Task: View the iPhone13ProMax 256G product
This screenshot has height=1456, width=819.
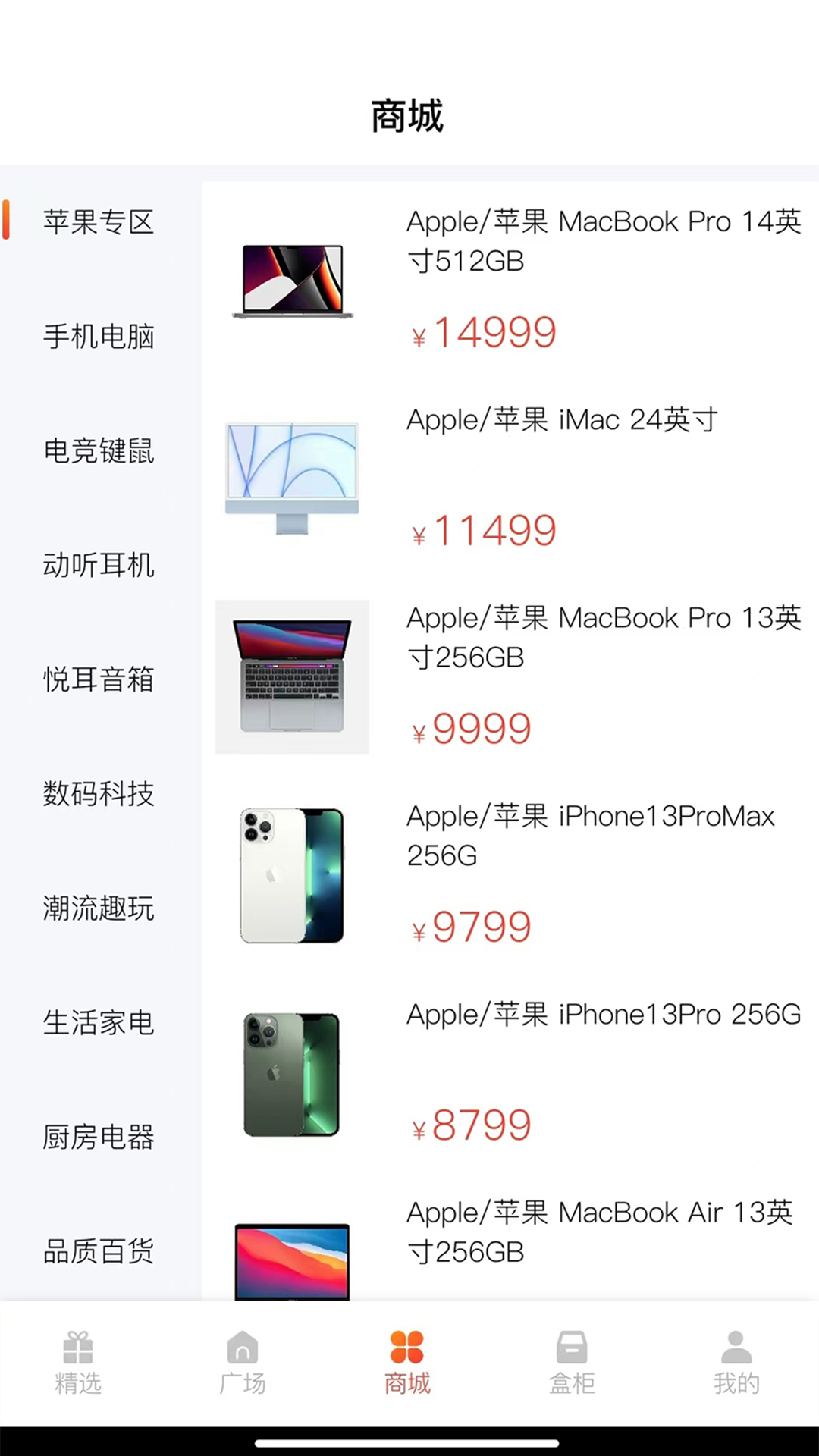Action: pyautogui.click(x=591, y=834)
